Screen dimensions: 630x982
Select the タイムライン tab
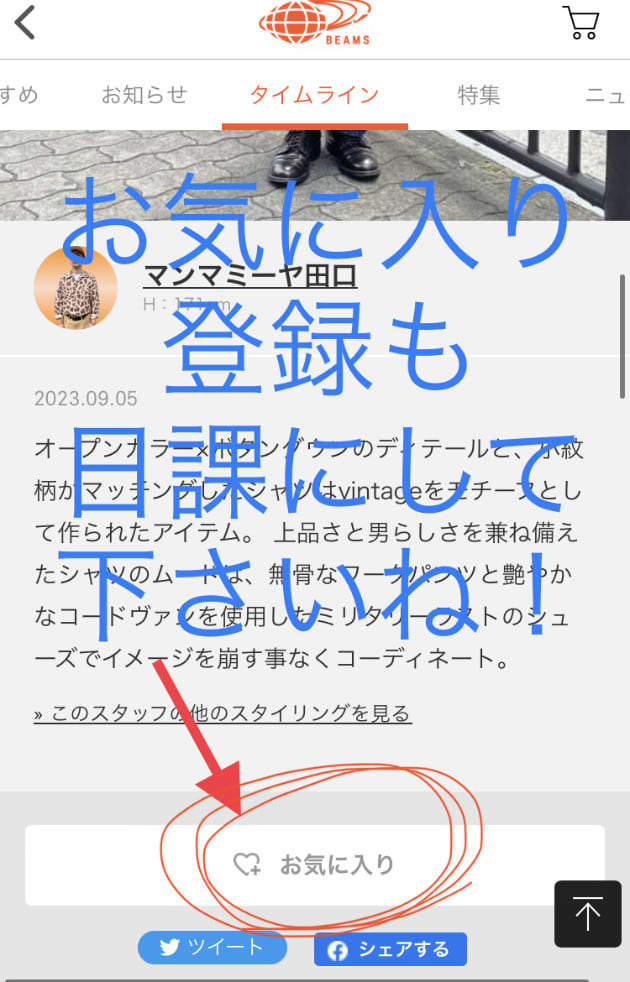click(x=314, y=95)
